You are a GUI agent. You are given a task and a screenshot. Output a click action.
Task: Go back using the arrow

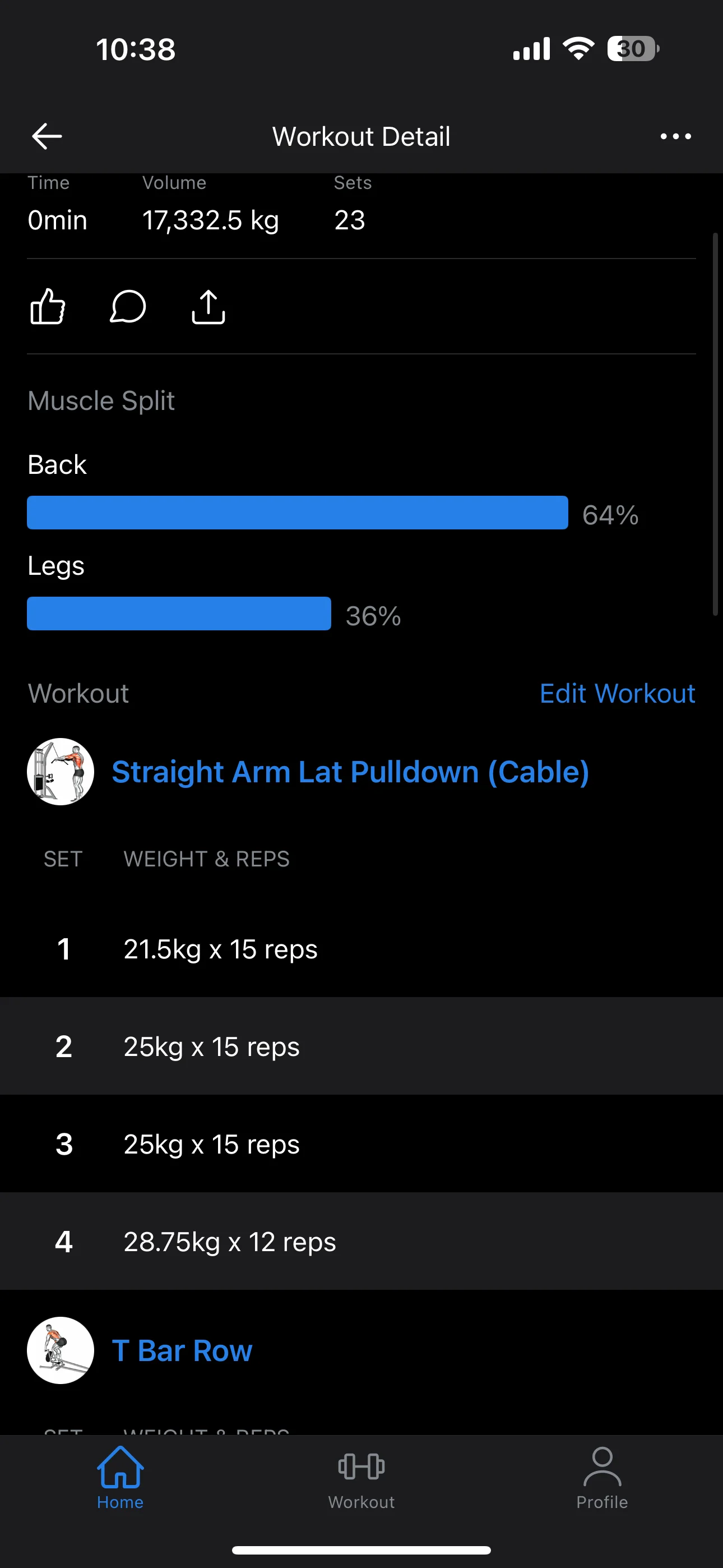47,136
